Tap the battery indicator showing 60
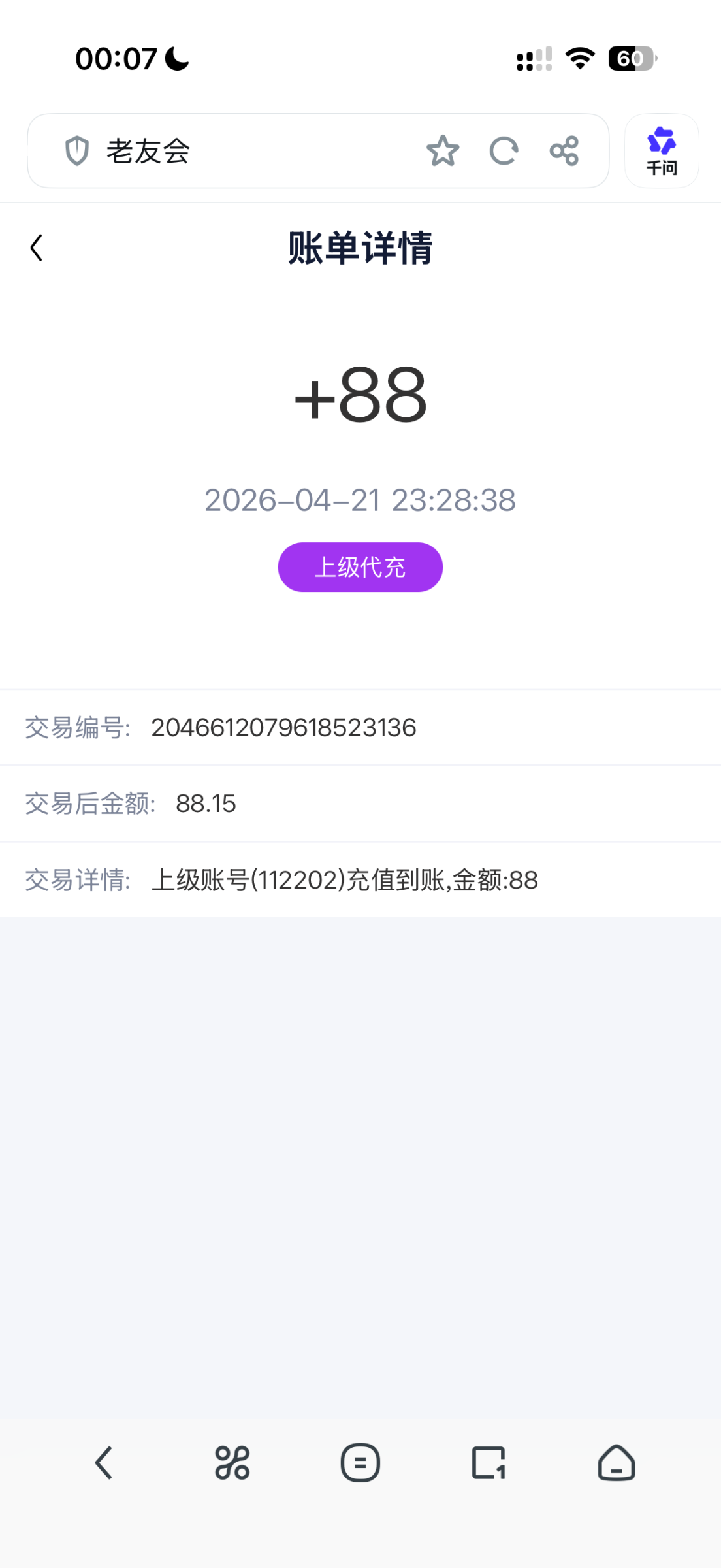This screenshot has width=721, height=1568. coord(629,57)
